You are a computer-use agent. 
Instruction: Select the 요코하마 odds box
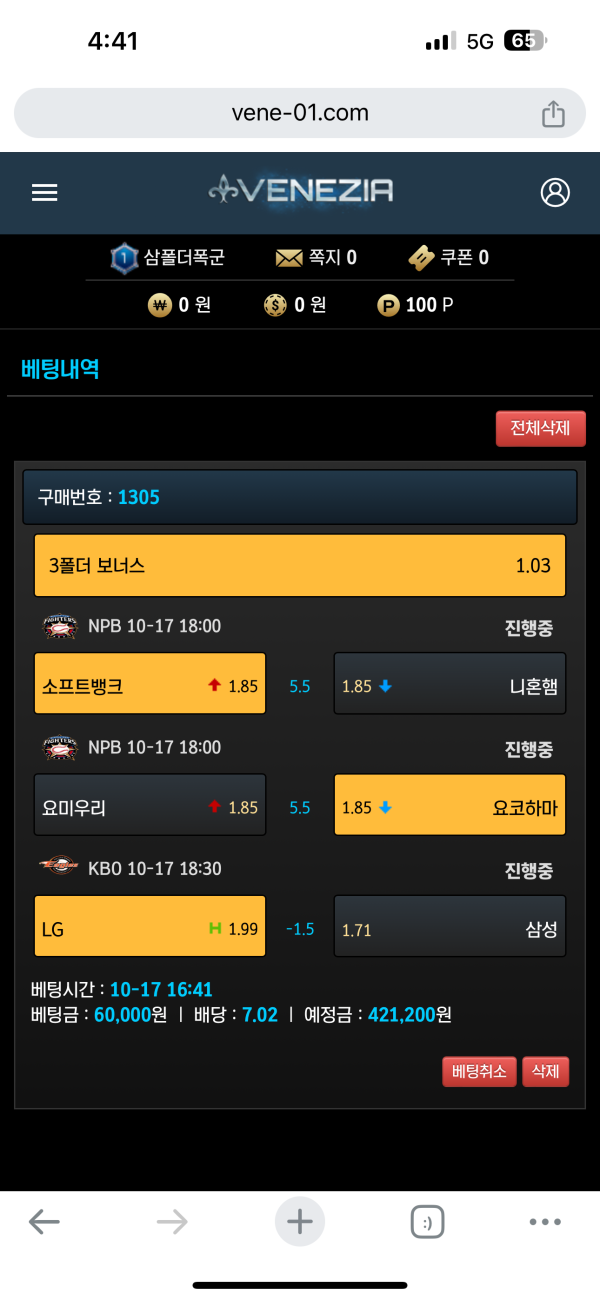pyautogui.click(x=450, y=805)
